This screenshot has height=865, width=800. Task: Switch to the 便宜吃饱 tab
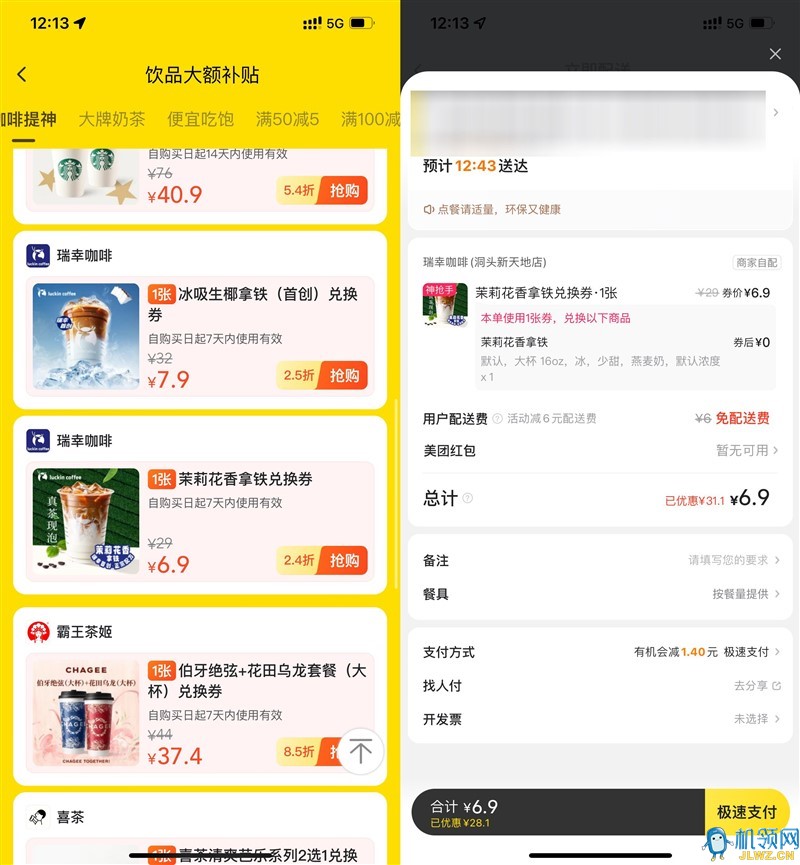[x=200, y=119]
